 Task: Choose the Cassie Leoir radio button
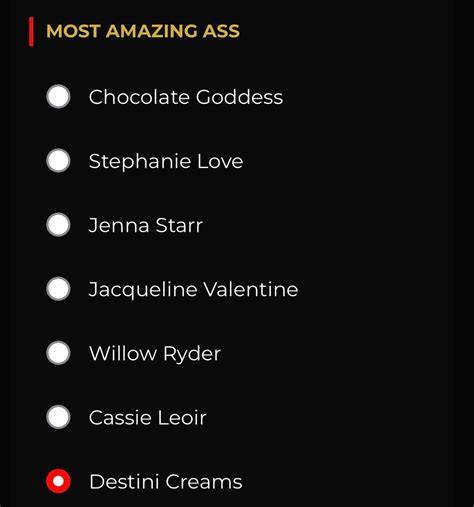click(58, 417)
